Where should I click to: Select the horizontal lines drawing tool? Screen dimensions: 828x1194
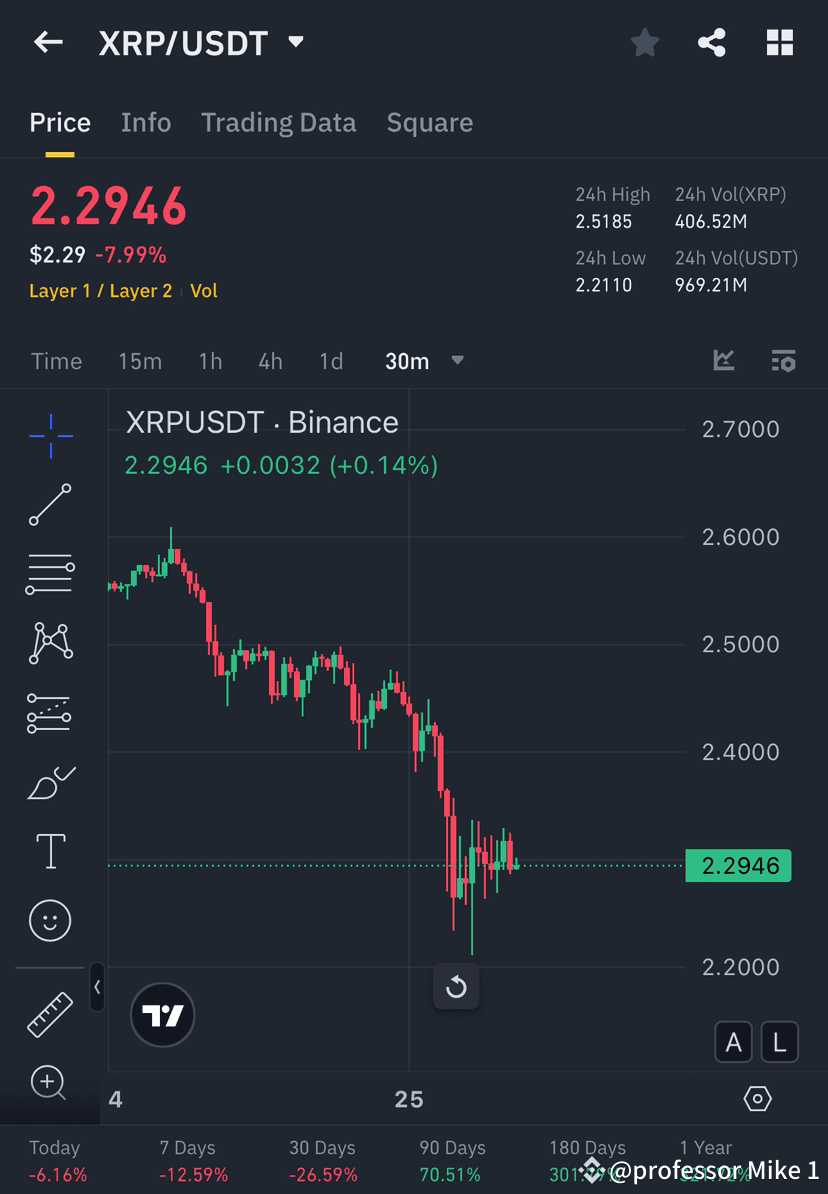50,573
